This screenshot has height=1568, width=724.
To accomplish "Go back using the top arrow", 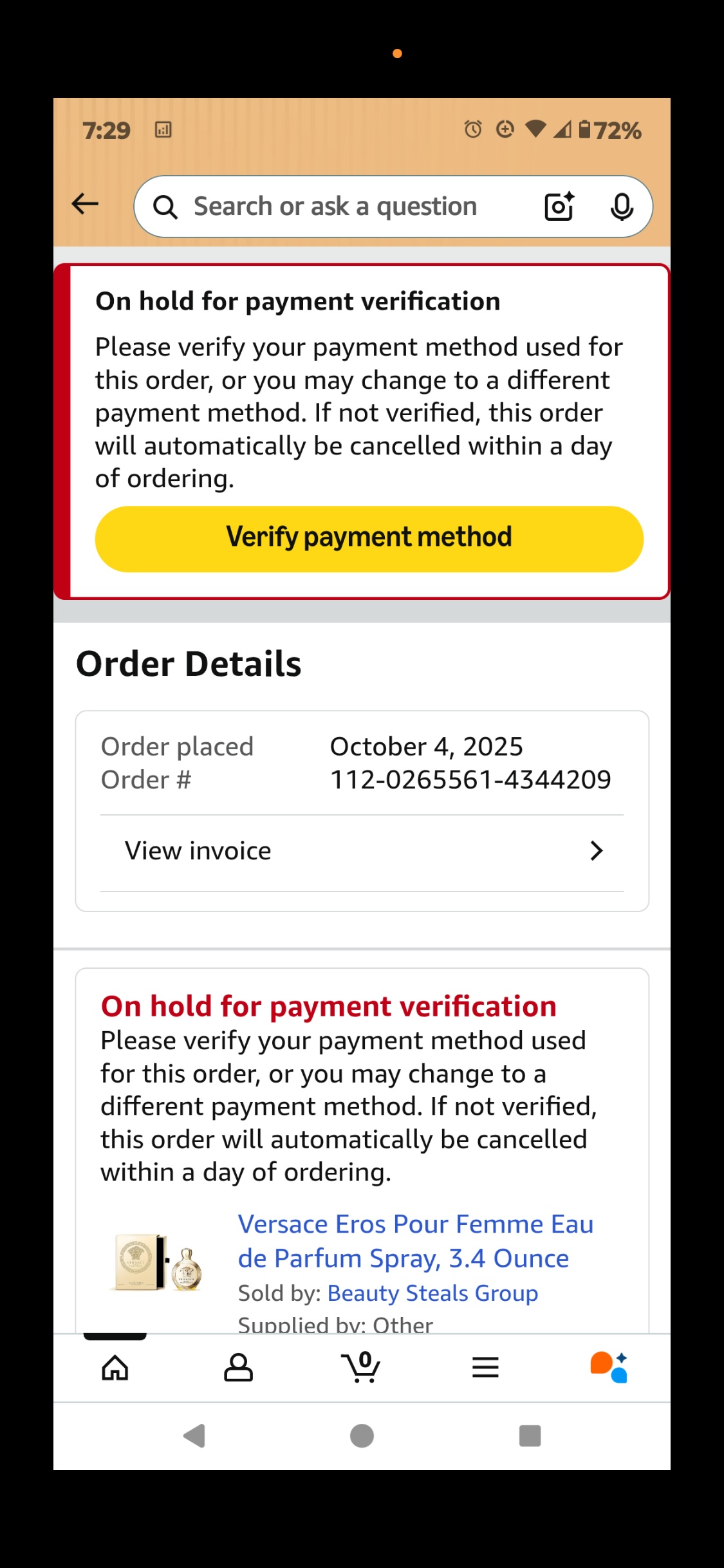I will coord(85,205).
